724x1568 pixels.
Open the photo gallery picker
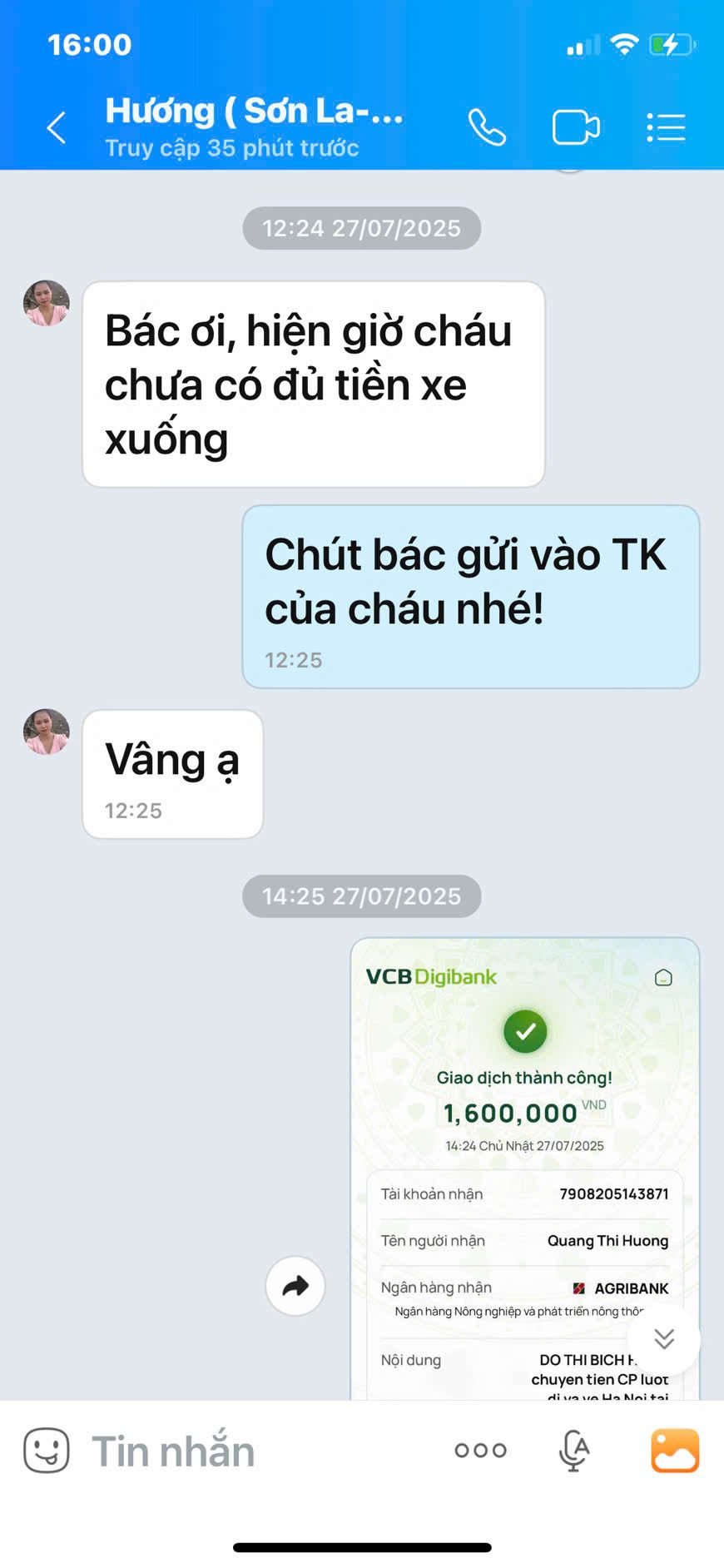pyautogui.click(x=674, y=1451)
